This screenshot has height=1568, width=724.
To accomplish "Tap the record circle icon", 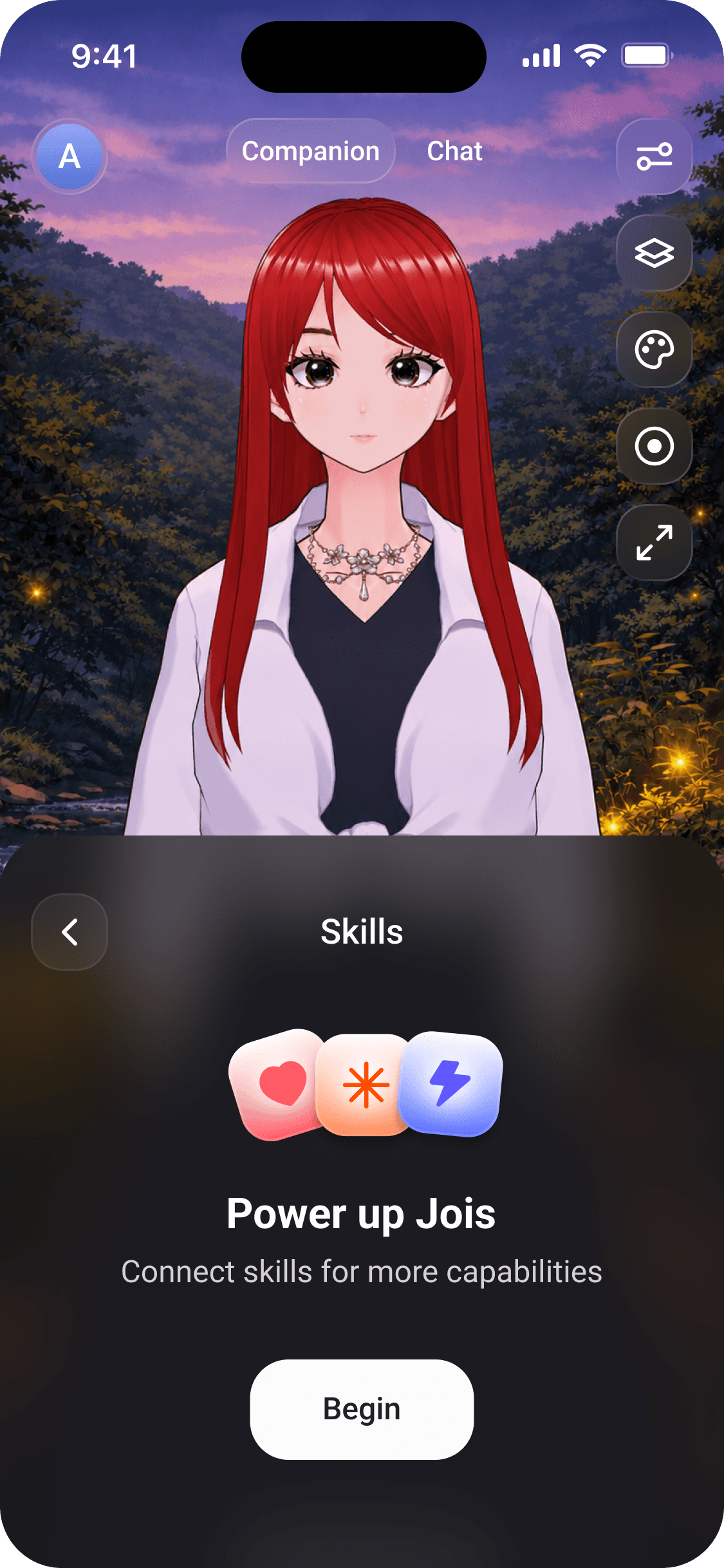I will pos(654,446).
